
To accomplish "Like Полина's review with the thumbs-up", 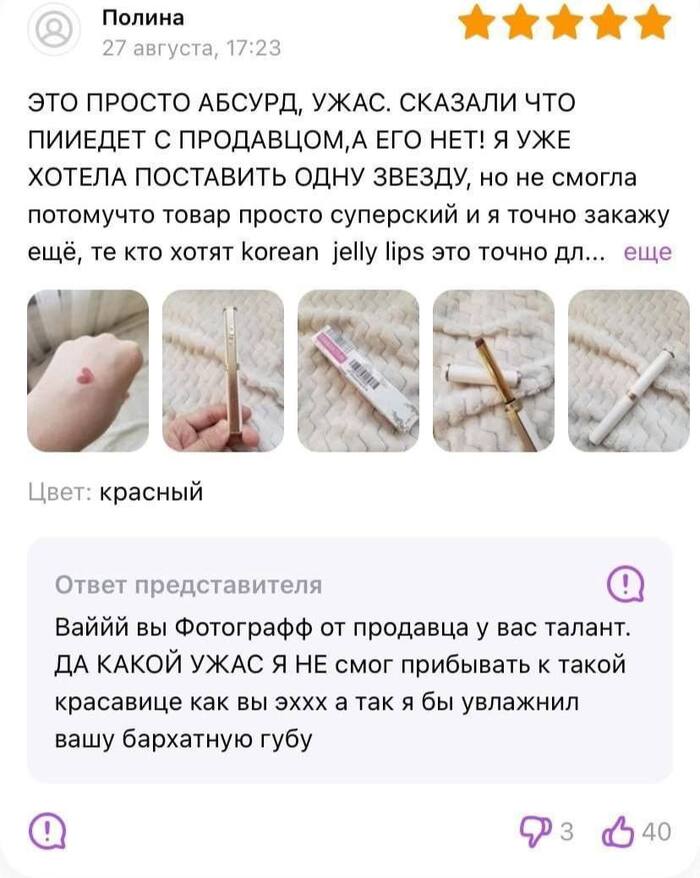I will (x=620, y=830).
